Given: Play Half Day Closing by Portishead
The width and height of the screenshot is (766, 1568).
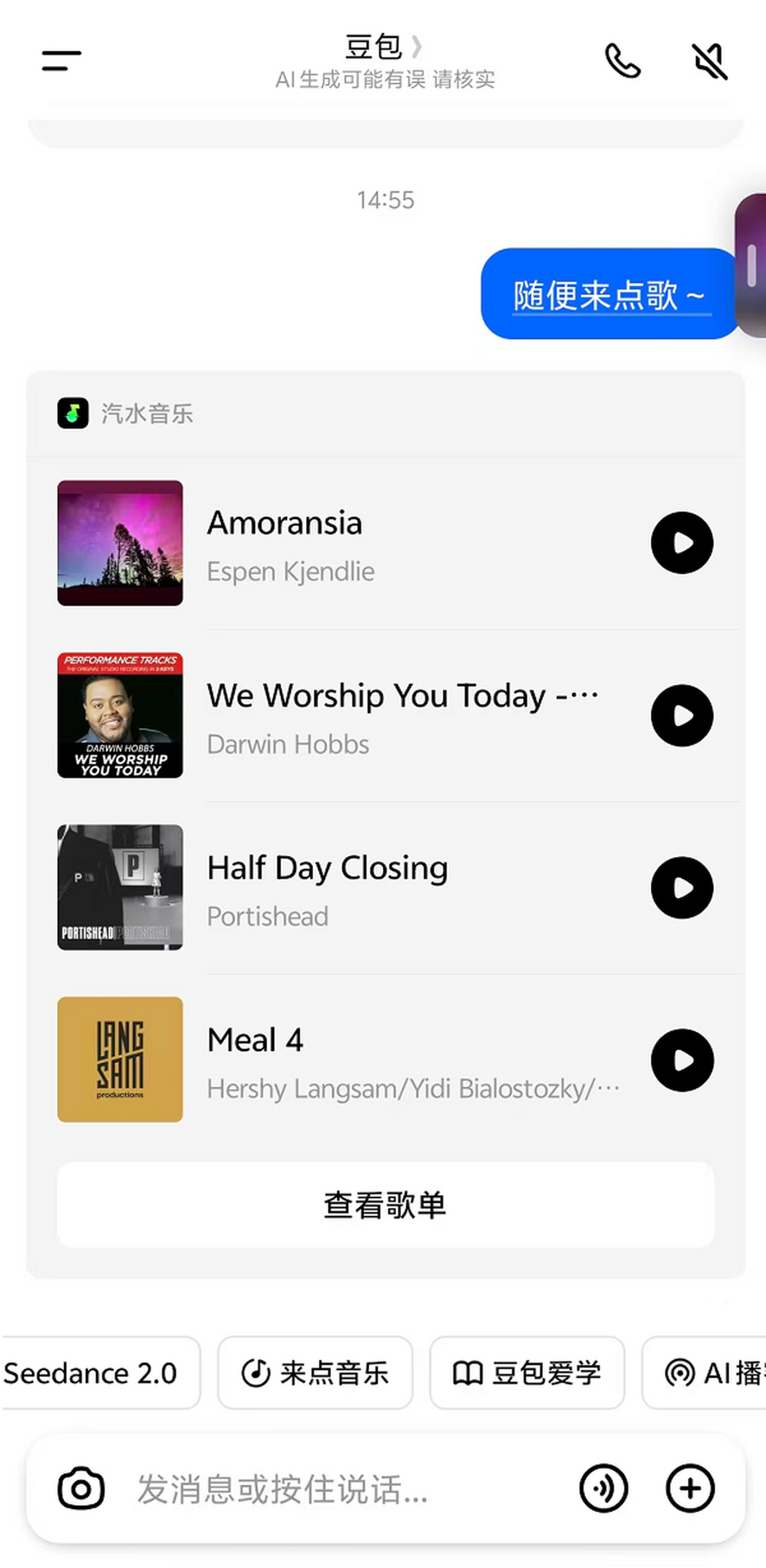Looking at the screenshot, I should (682, 887).
